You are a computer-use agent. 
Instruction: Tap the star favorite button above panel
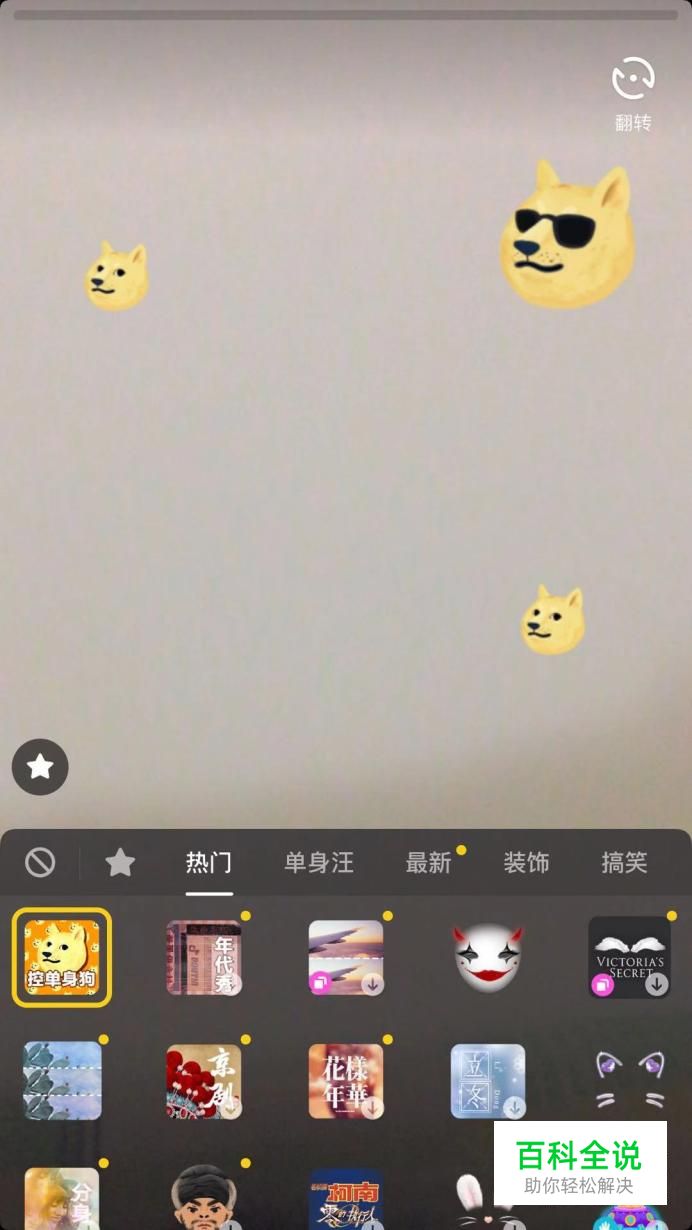40,767
